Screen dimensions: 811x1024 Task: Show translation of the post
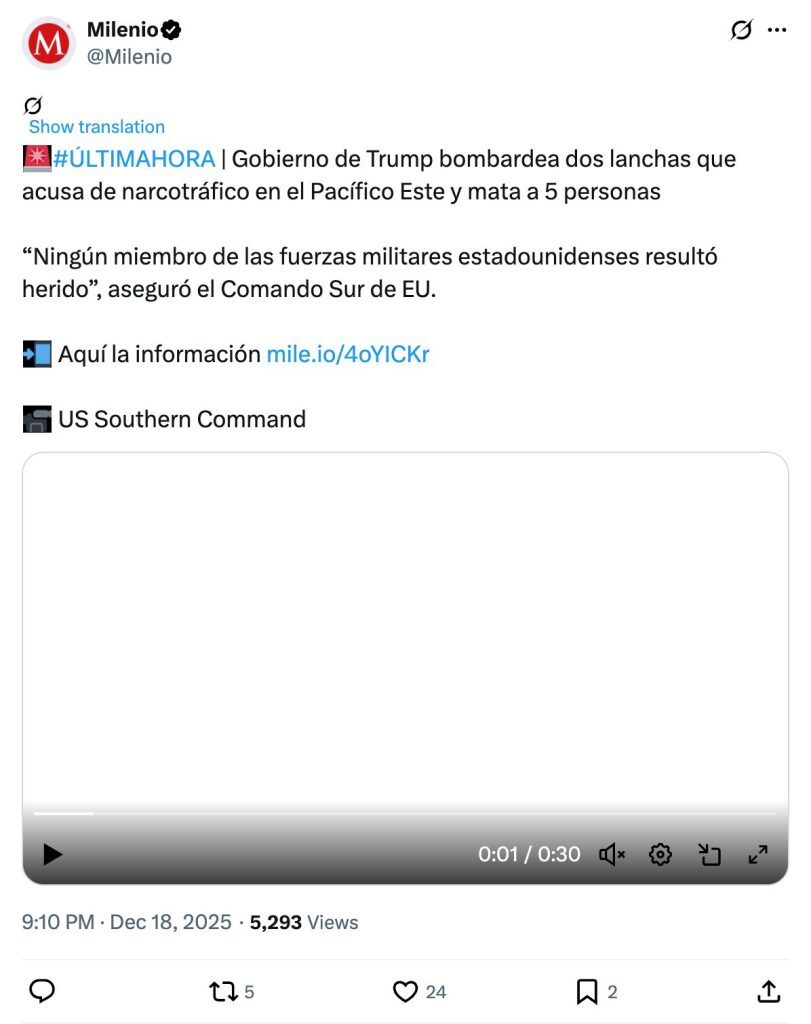click(97, 127)
